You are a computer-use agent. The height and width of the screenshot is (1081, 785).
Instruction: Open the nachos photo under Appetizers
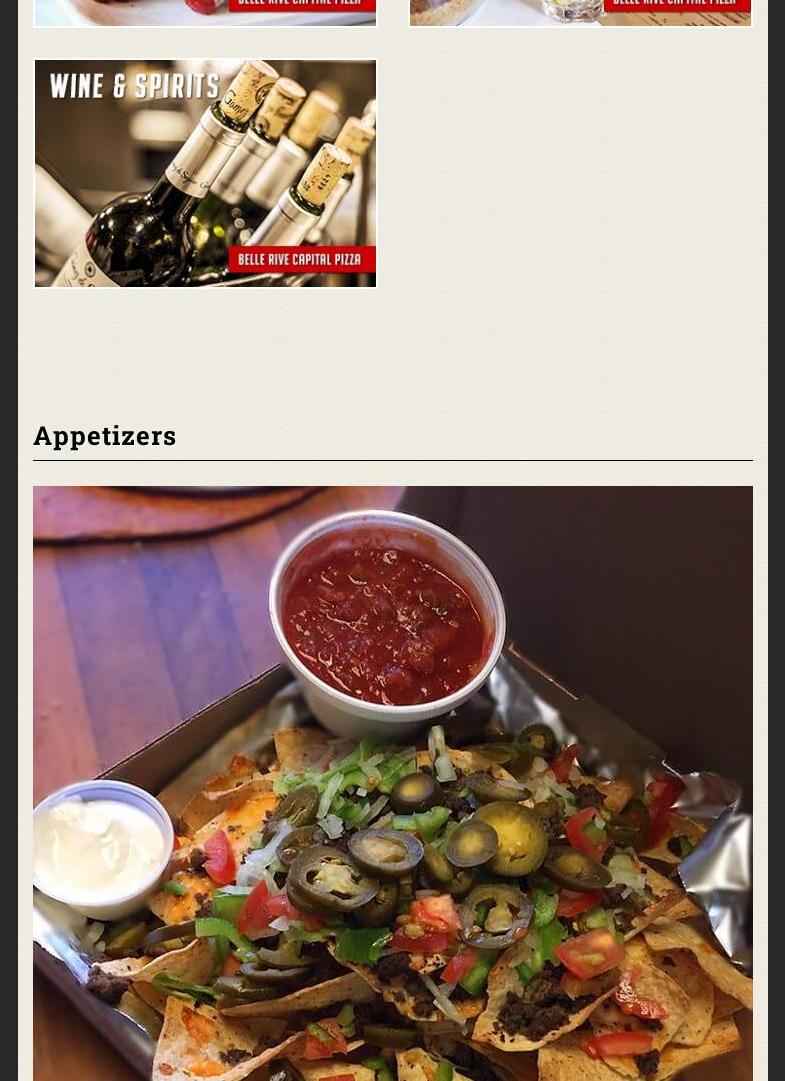tap(392, 782)
